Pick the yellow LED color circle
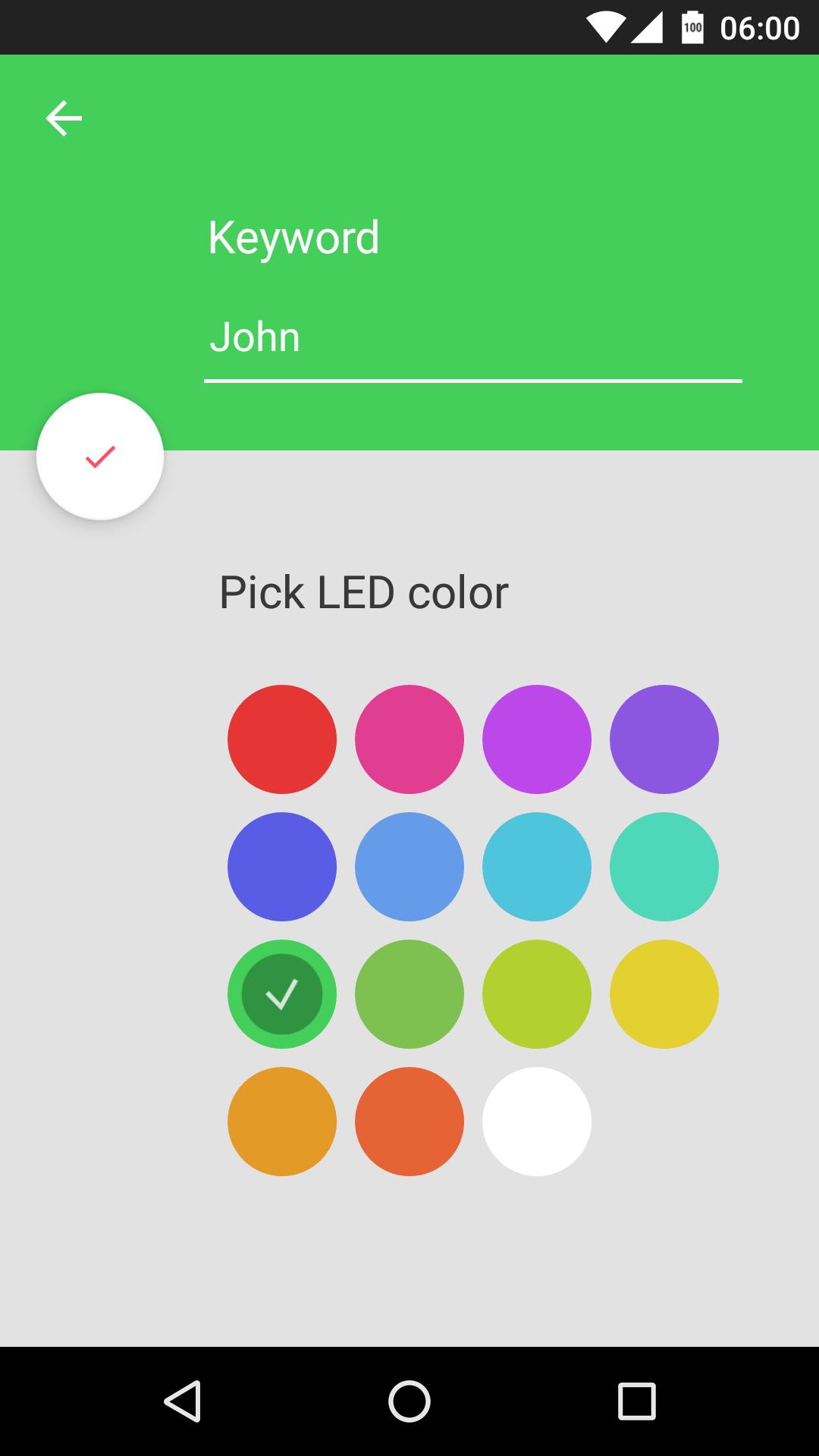The height and width of the screenshot is (1456, 819). tap(664, 994)
